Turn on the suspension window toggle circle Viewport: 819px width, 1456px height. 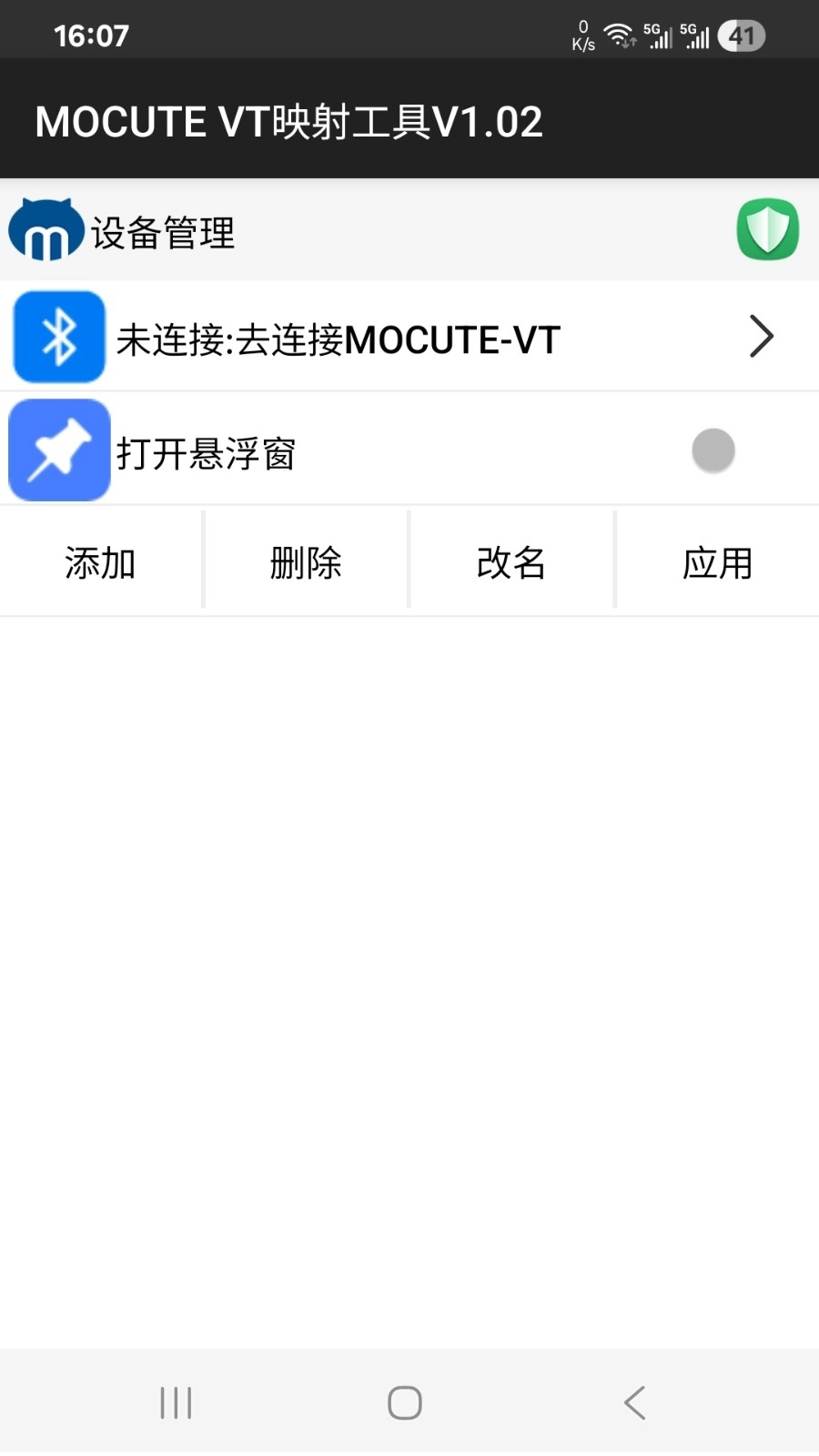pos(713,450)
